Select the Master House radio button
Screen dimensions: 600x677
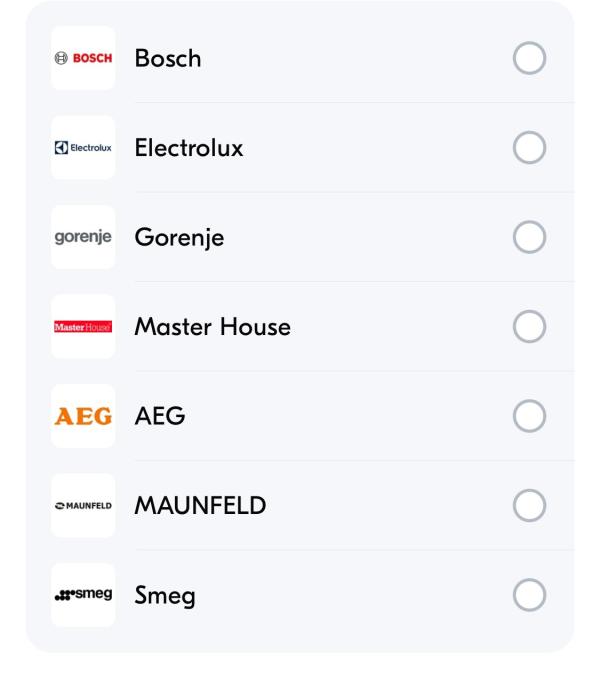pos(528,327)
